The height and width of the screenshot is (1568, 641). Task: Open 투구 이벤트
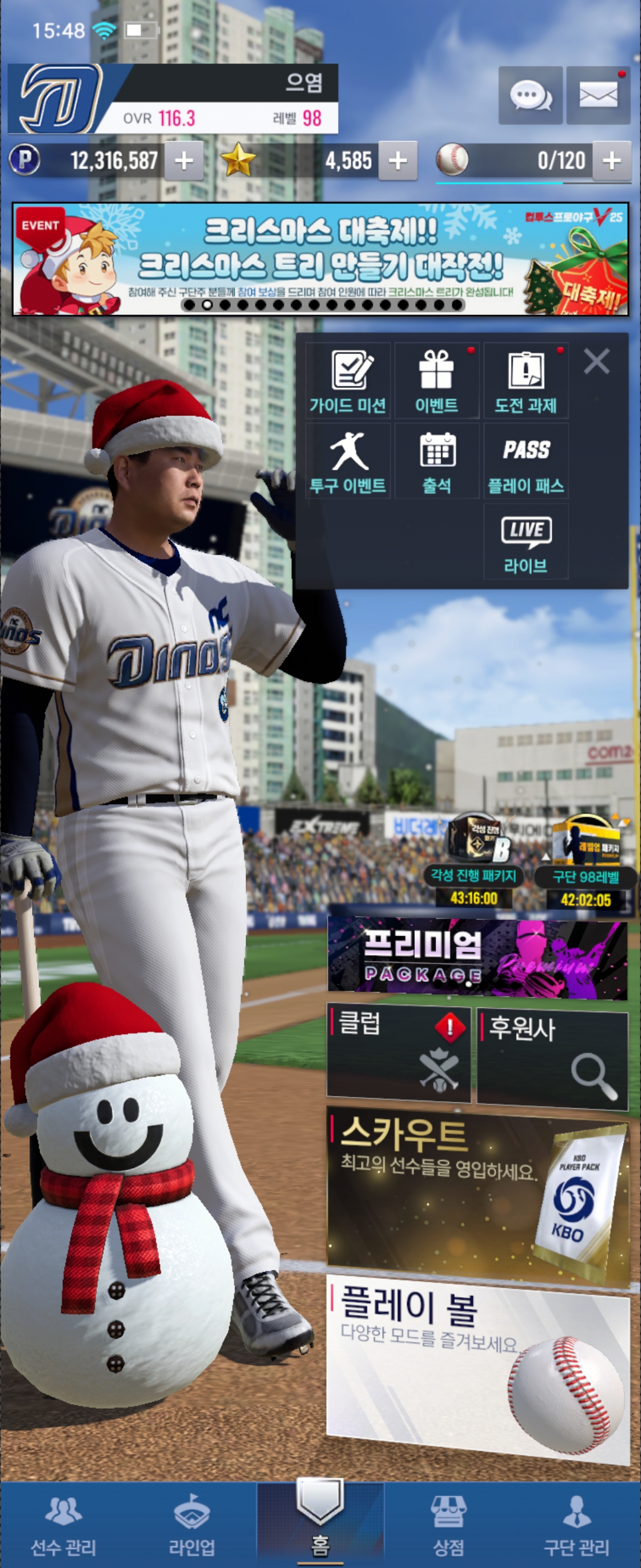(348, 461)
